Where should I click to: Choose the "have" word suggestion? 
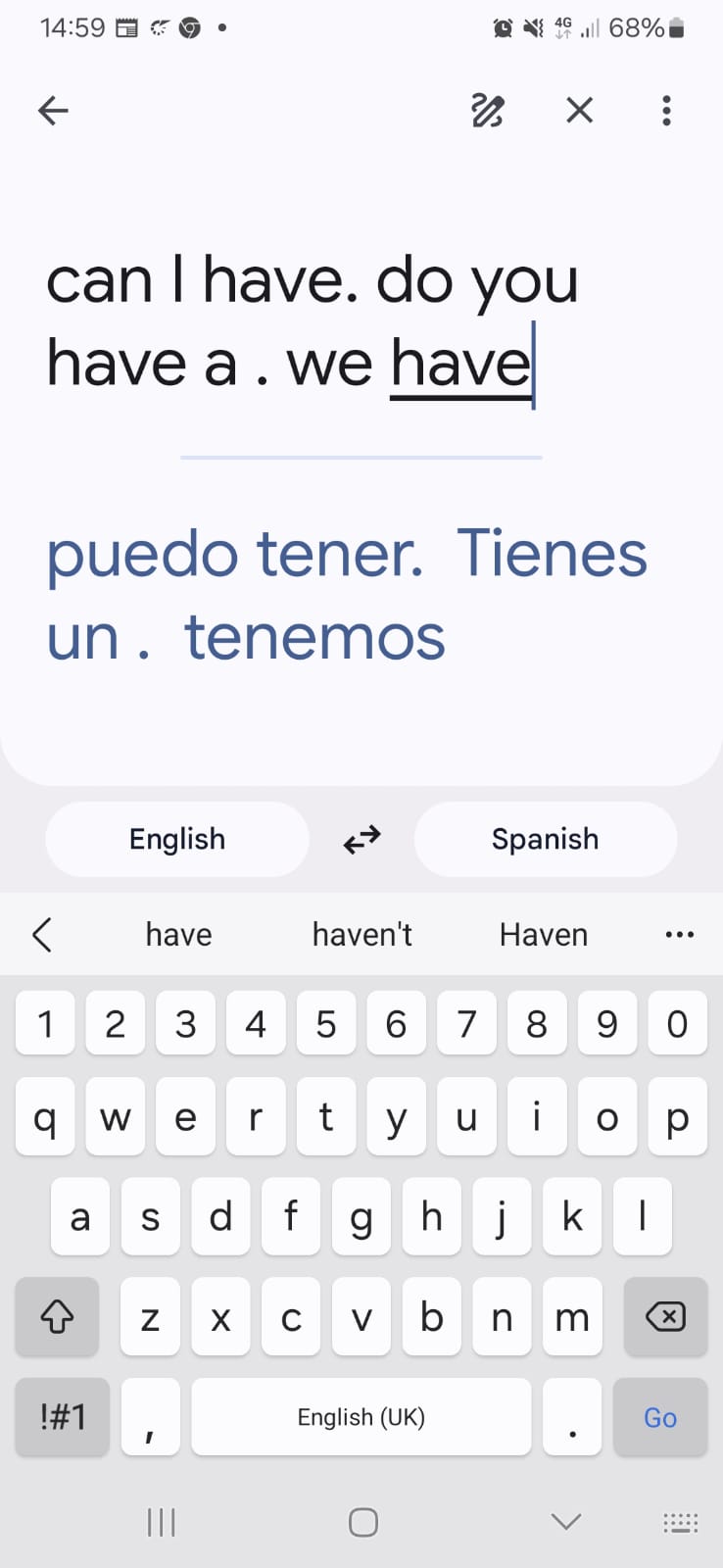click(x=178, y=935)
